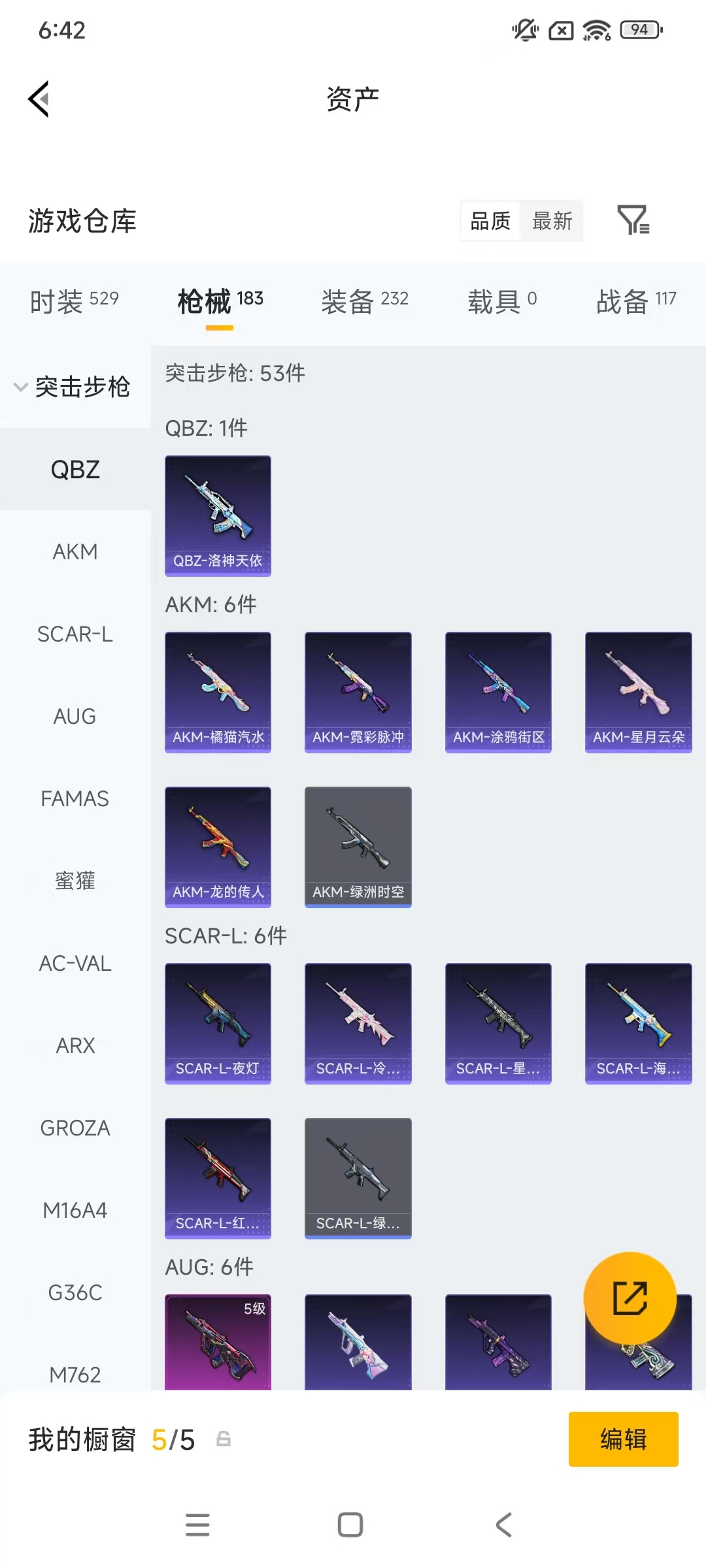Open the filter icon beside 最新
Viewport: 706px width, 1568px height.
coord(633,221)
